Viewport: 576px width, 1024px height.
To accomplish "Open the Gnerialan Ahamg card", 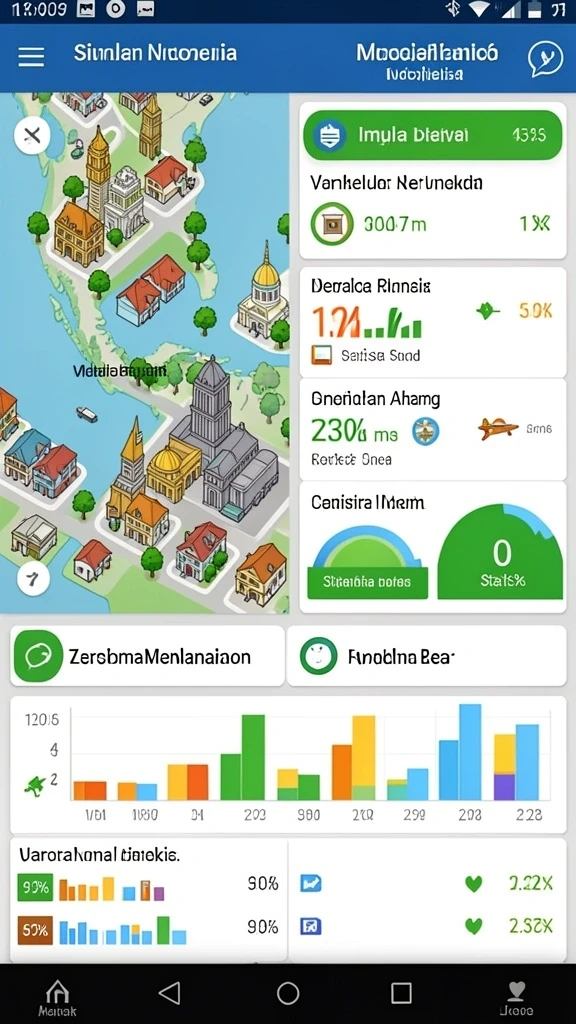I will (432, 430).
